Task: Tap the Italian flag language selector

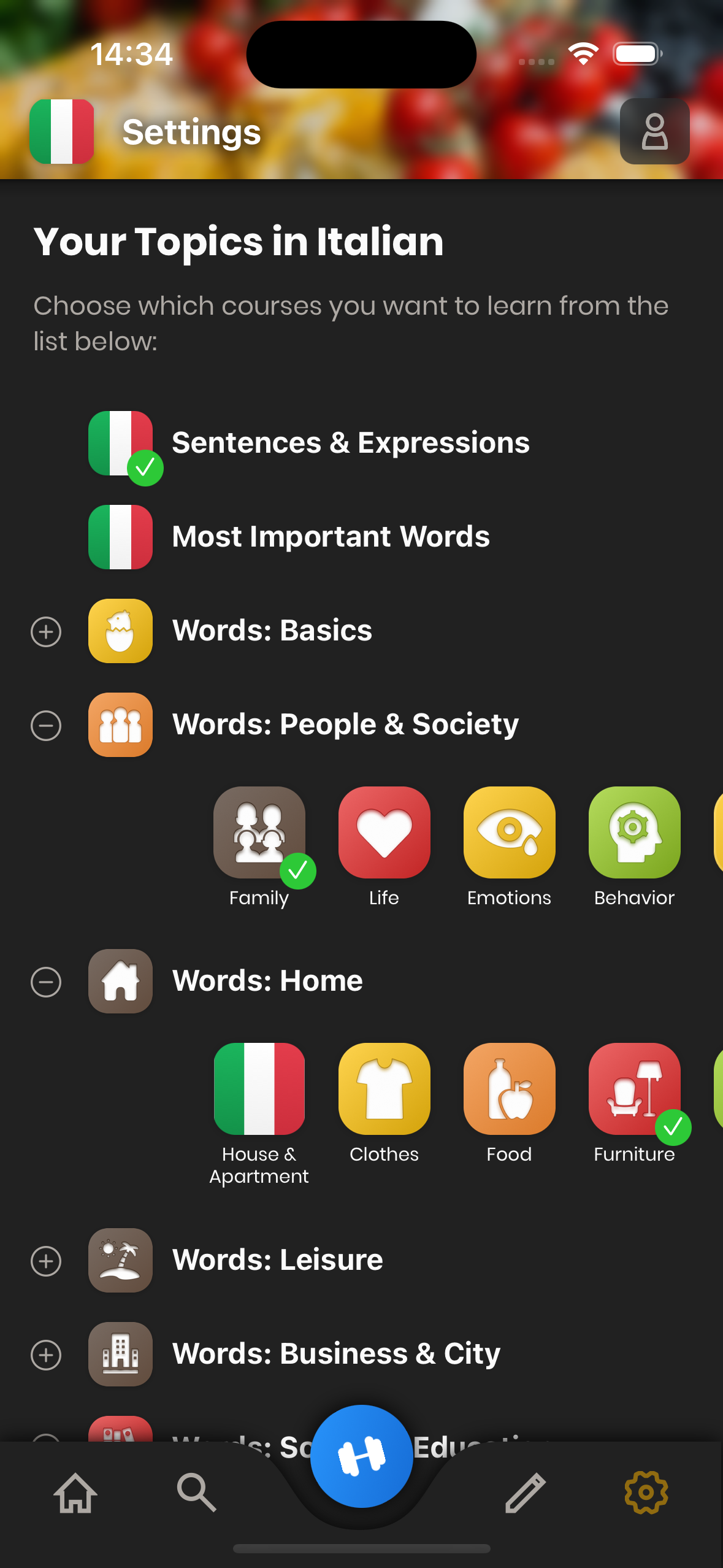Action: pos(61,131)
